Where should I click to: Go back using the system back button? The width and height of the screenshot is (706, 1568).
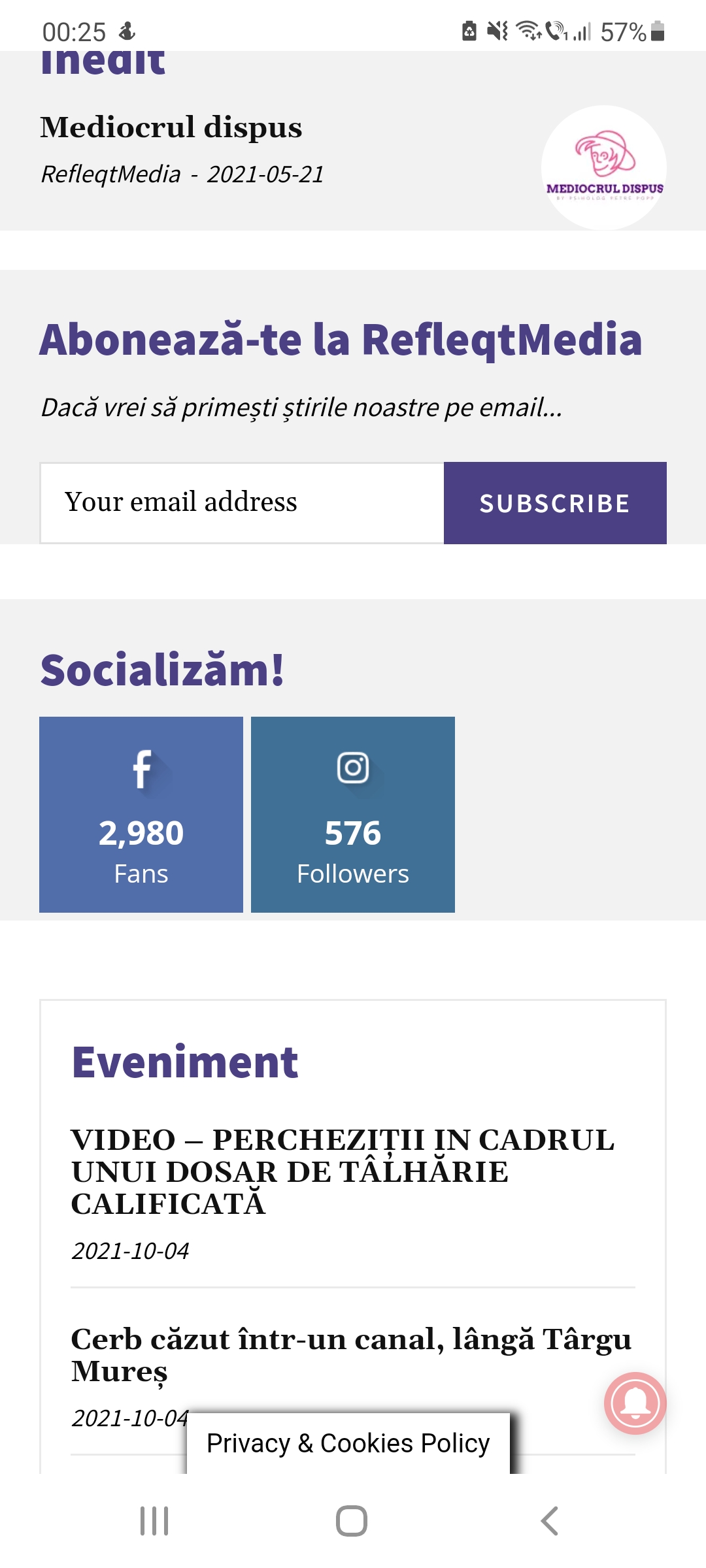click(550, 1521)
